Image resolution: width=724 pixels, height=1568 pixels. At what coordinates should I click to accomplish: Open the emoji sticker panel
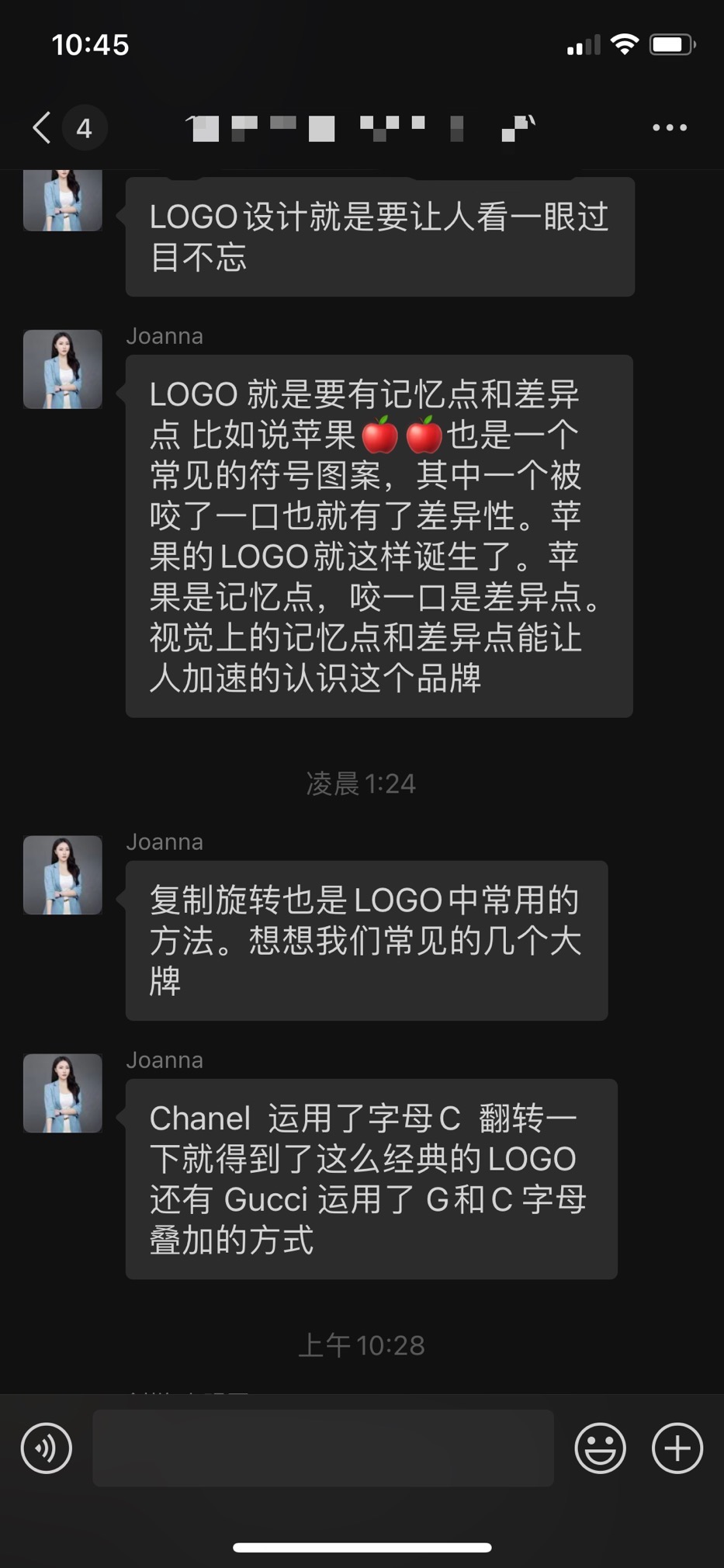click(x=600, y=1448)
